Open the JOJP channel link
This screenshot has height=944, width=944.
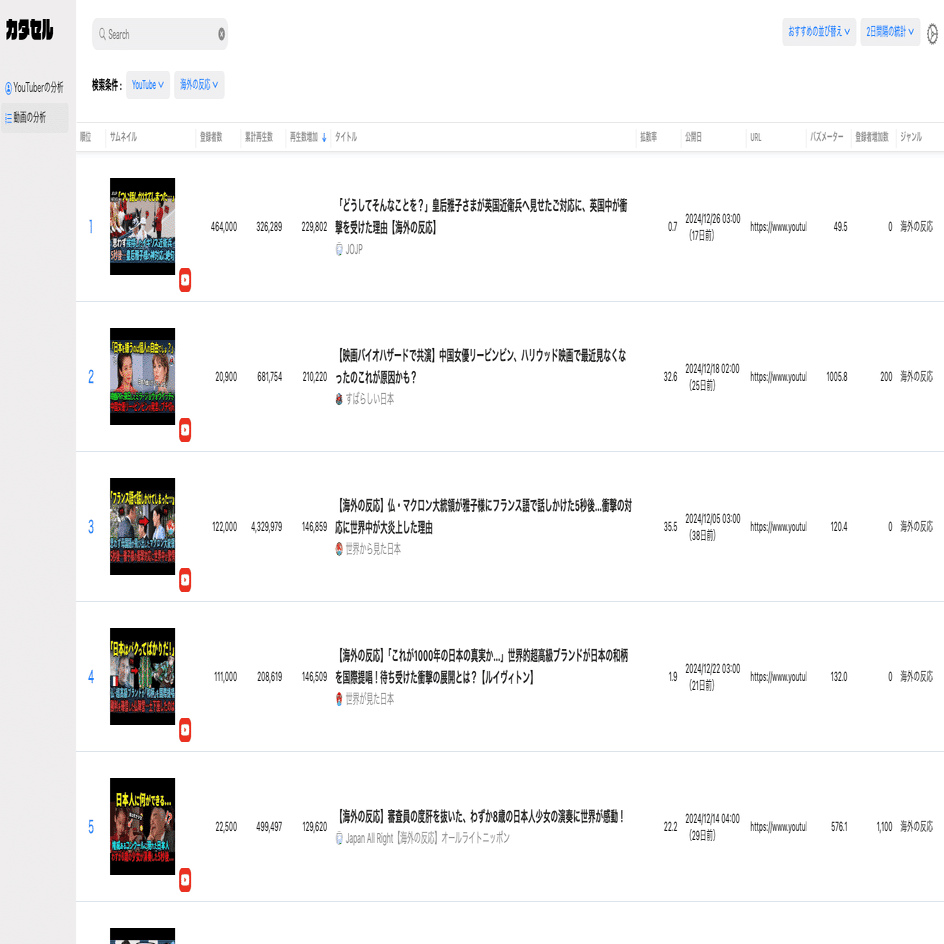pyautogui.click(x=353, y=250)
